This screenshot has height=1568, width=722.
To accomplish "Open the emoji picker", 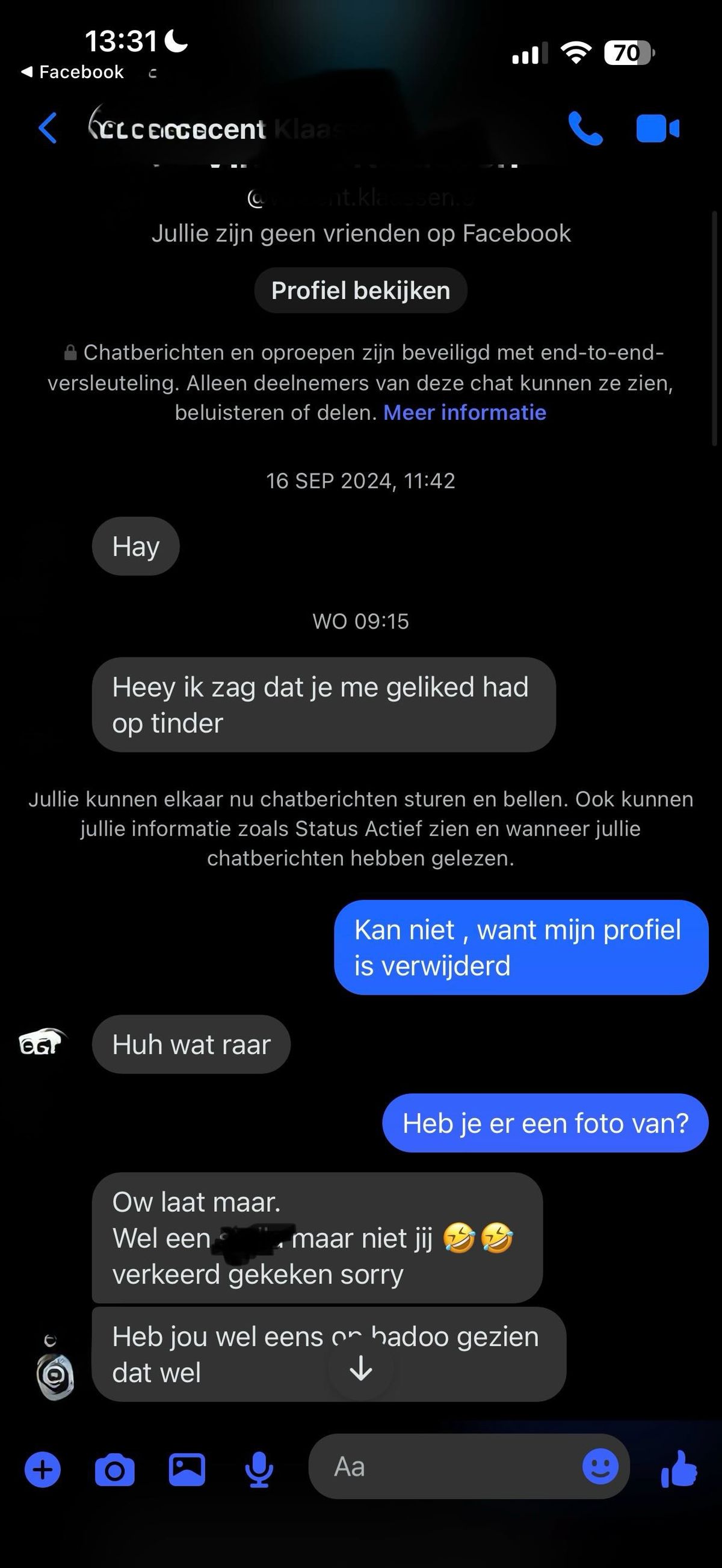I will pos(600,1466).
